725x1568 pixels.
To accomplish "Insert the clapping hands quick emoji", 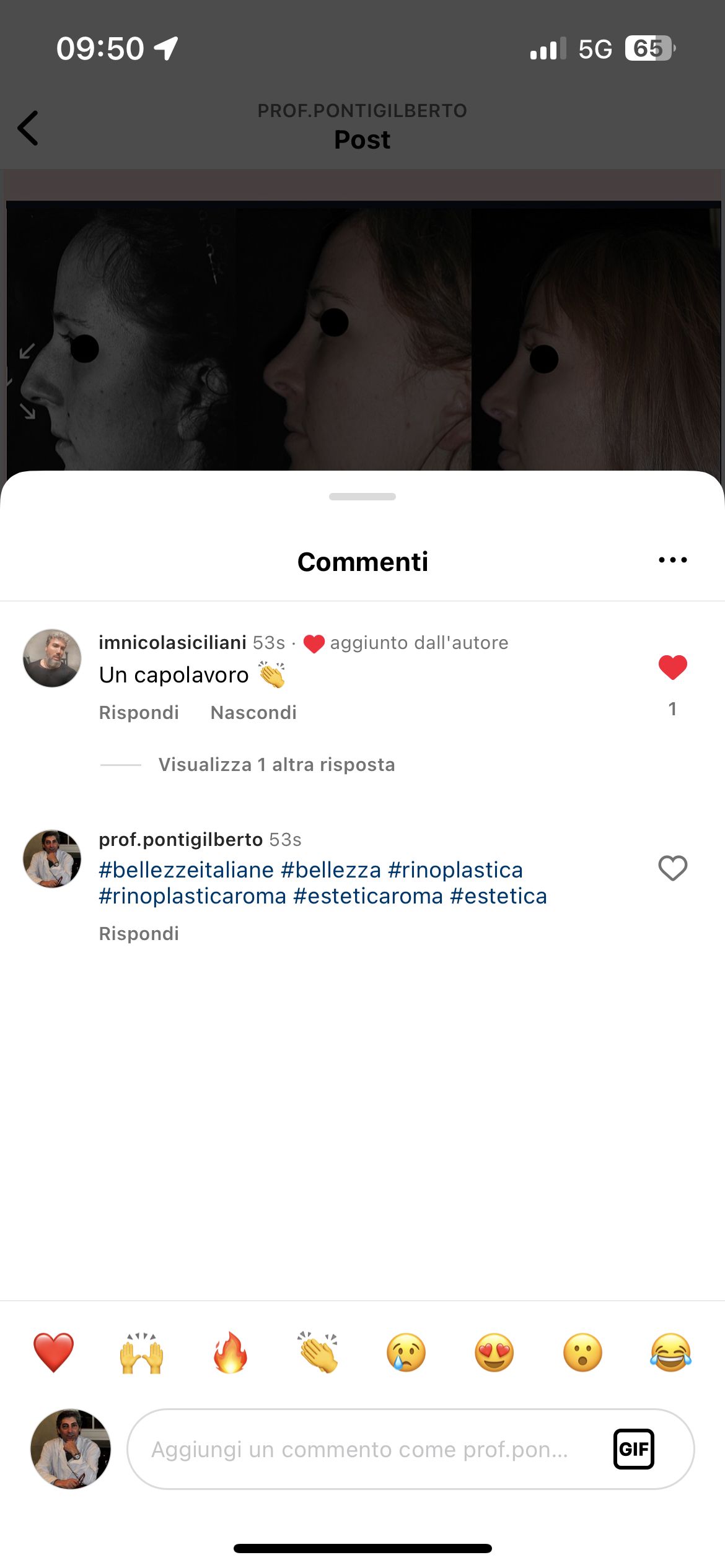I will [x=318, y=1352].
